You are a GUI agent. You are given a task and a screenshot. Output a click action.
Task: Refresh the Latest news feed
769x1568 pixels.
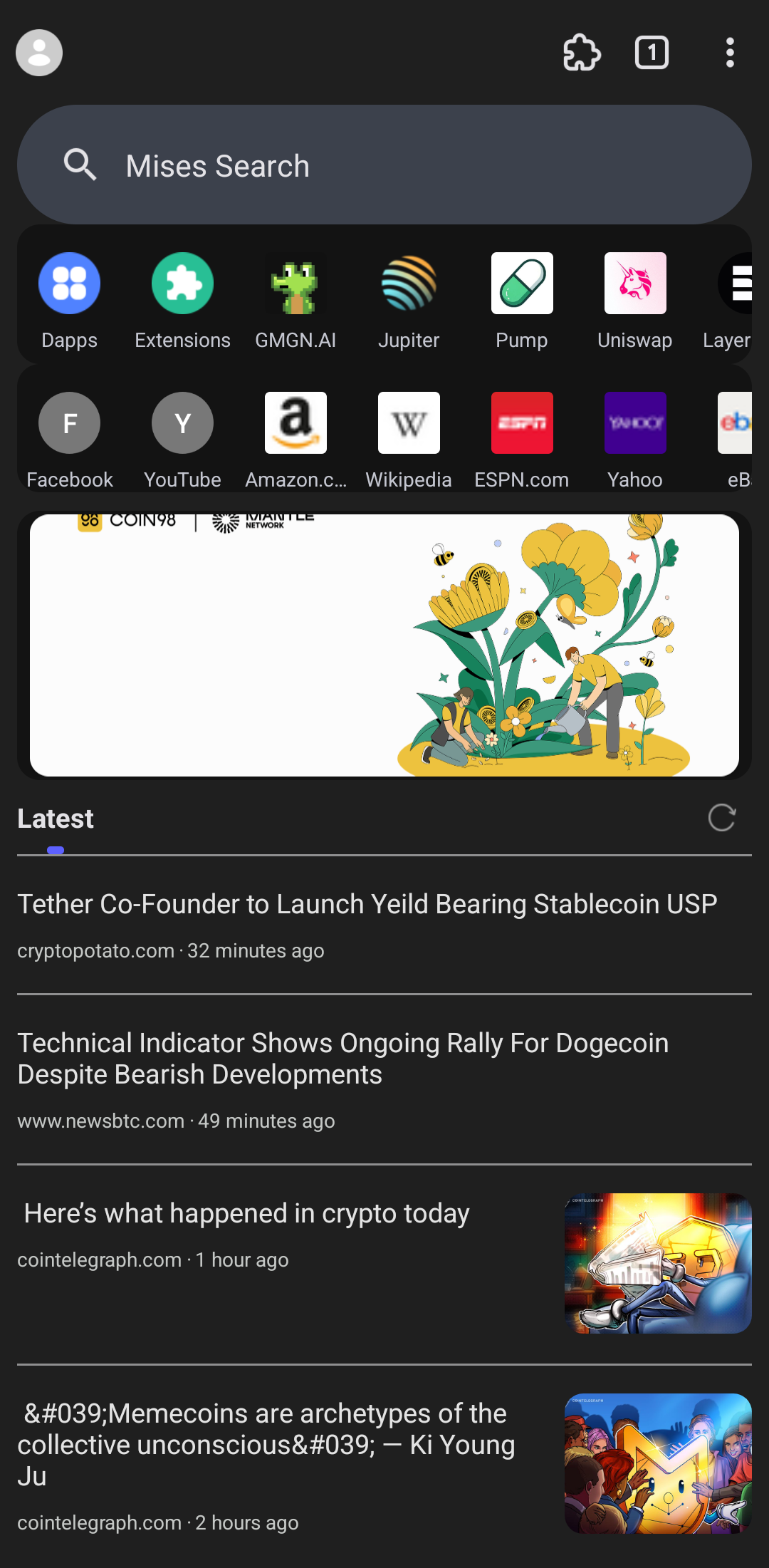tap(721, 818)
